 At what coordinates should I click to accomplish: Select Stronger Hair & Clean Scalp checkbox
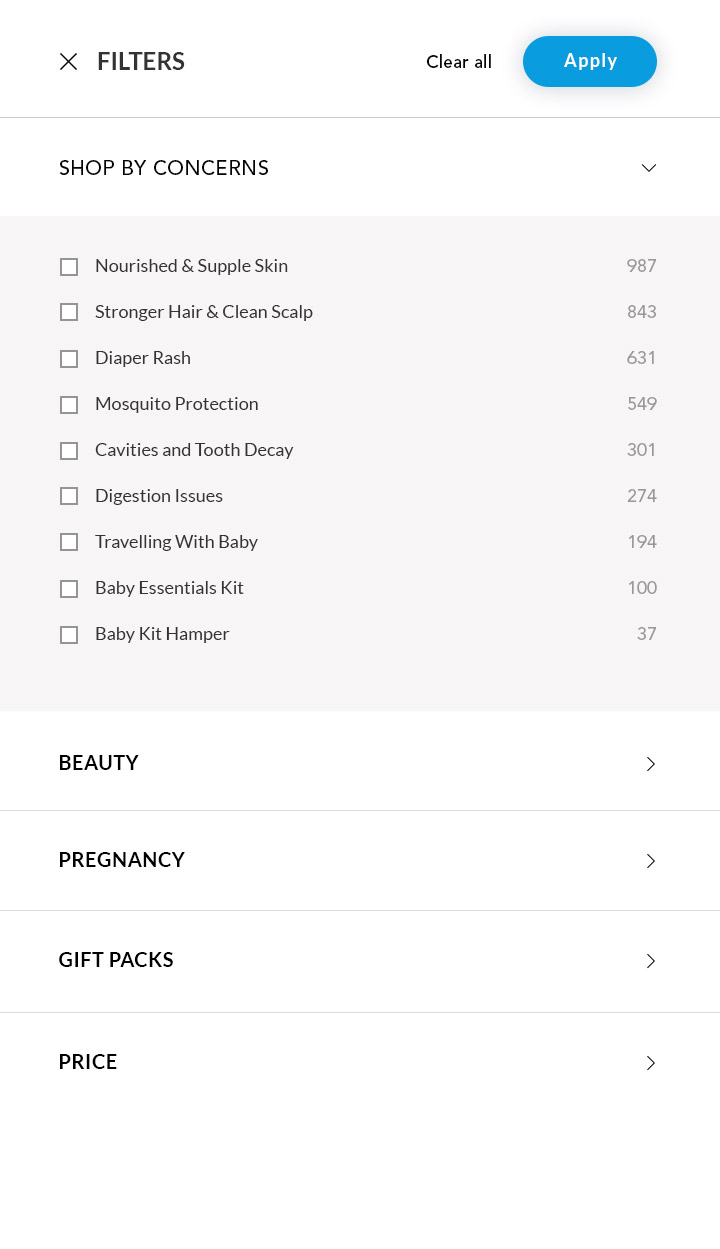point(69,313)
